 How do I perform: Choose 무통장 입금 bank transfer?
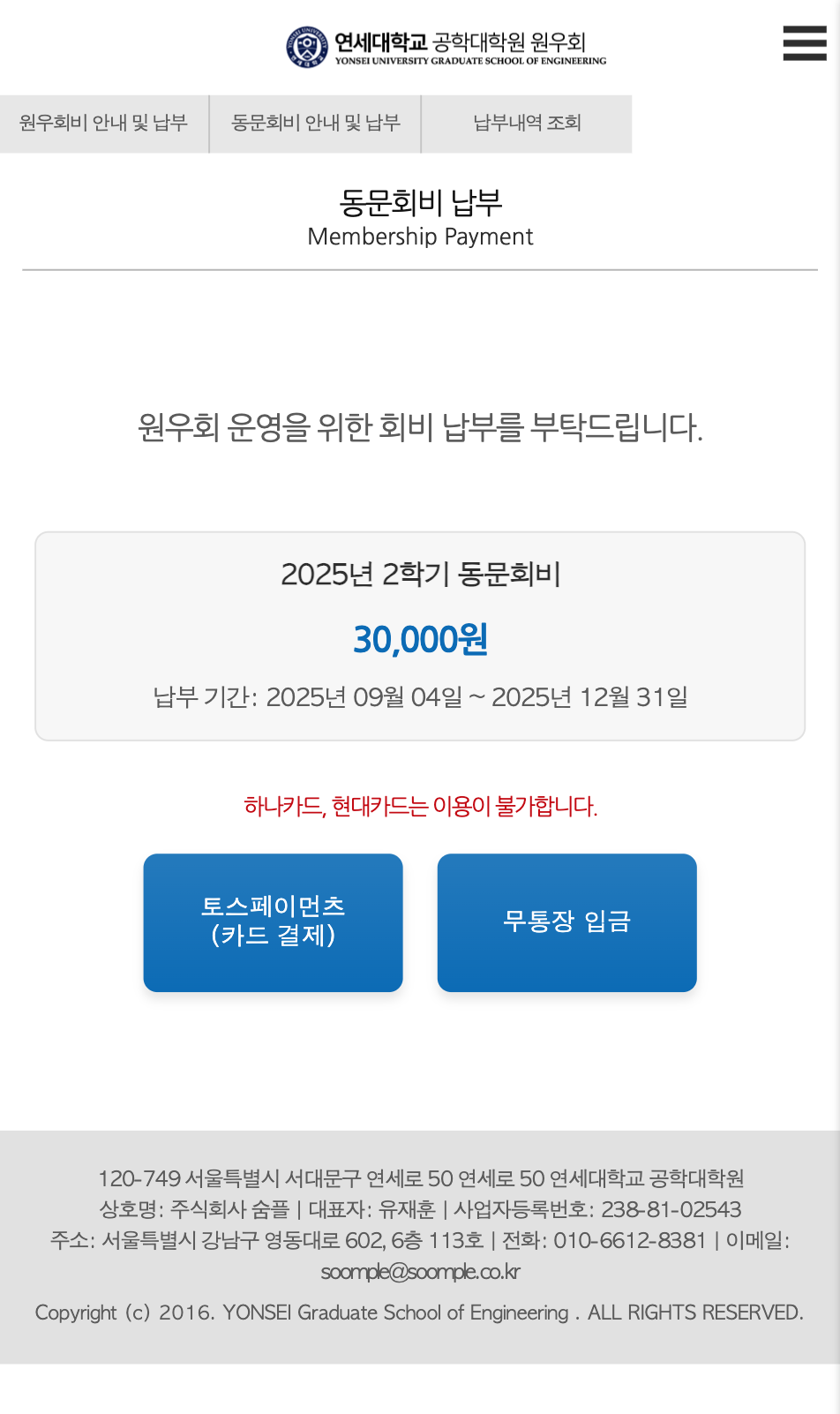(x=566, y=922)
